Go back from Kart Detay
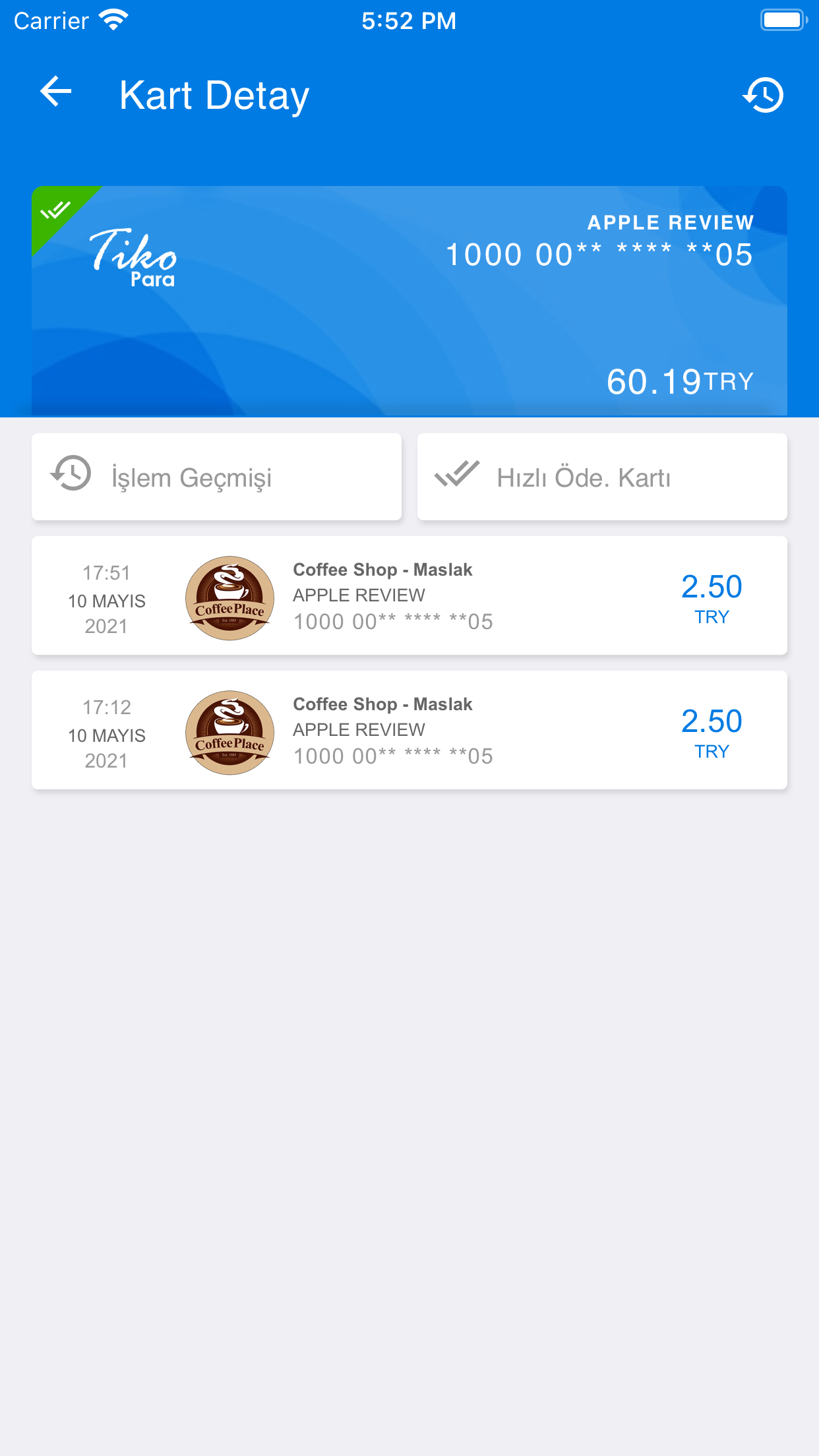 [x=56, y=92]
